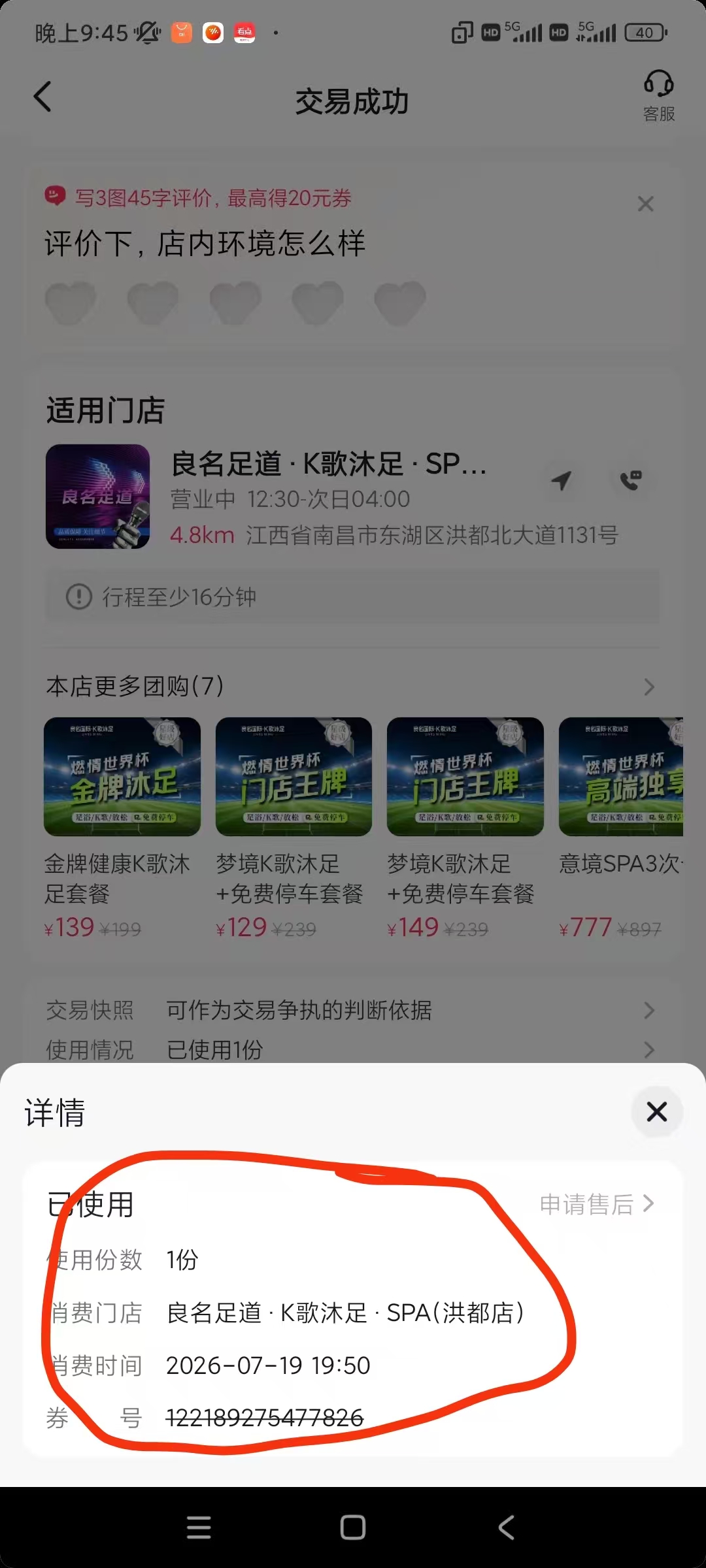The height and width of the screenshot is (1568, 706).
Task: Open 梦境K歌沐足 deal priced ¥149
Action: (x=465, y=828)
